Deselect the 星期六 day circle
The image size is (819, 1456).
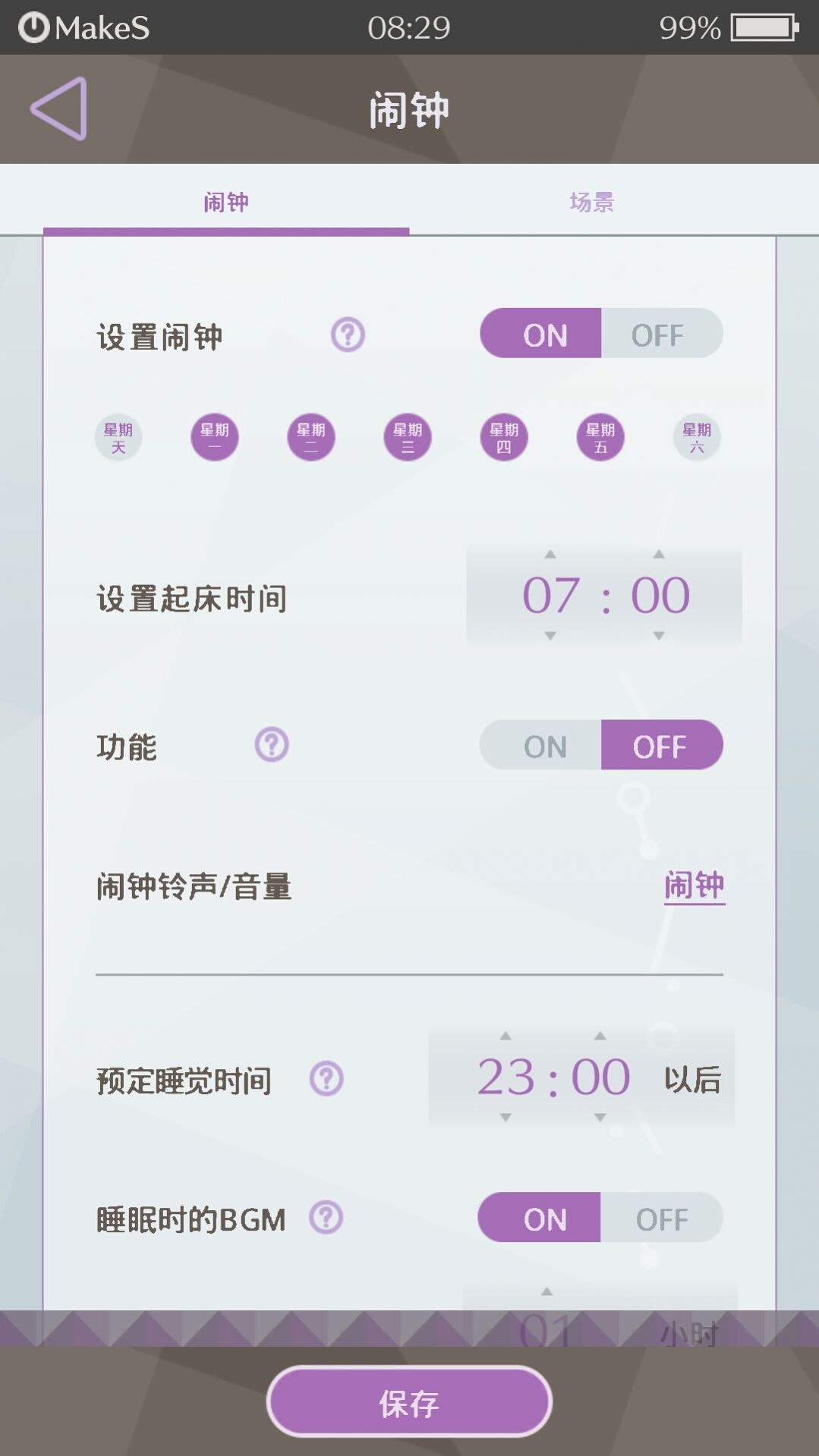696,437
